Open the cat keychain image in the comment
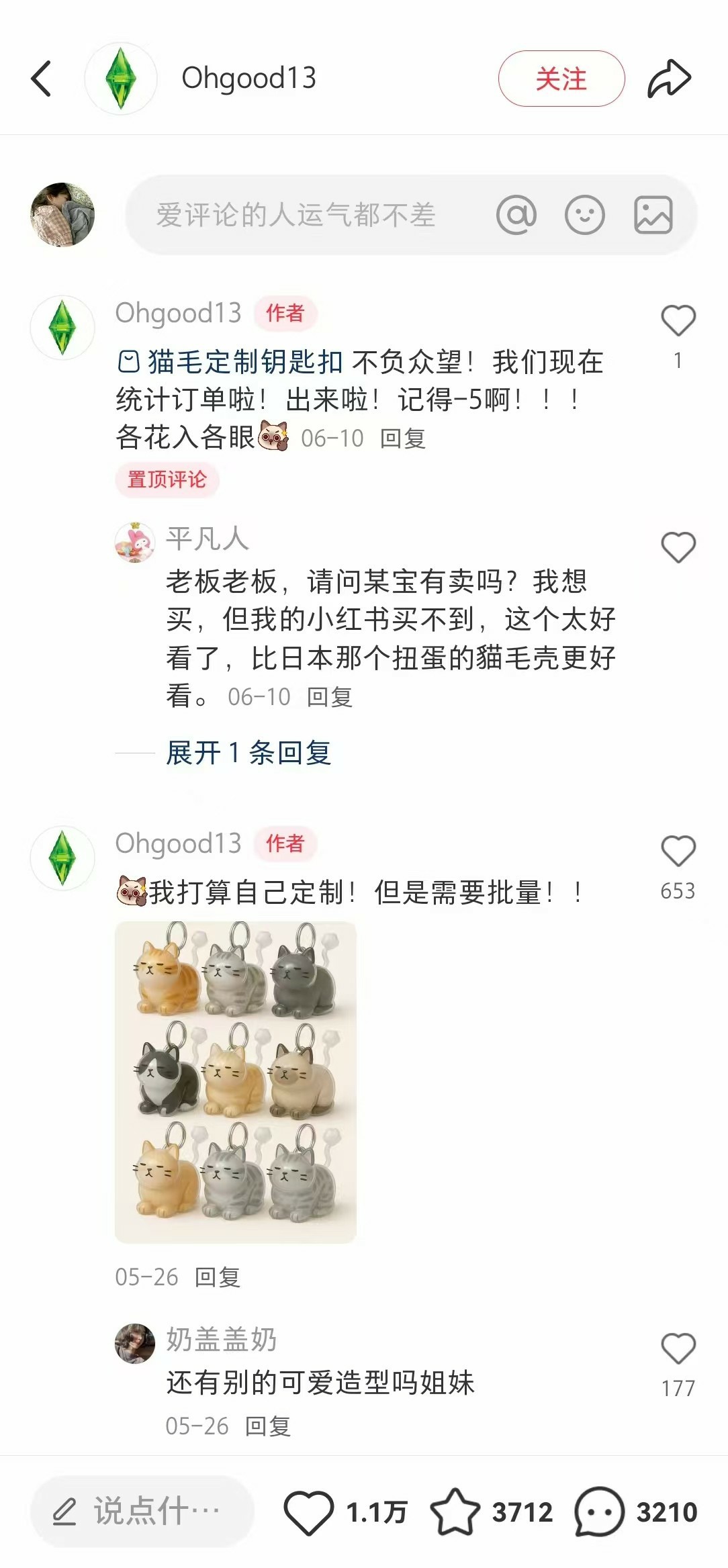The height and width of the screenshot is (1568, 728). point(235,1082)
